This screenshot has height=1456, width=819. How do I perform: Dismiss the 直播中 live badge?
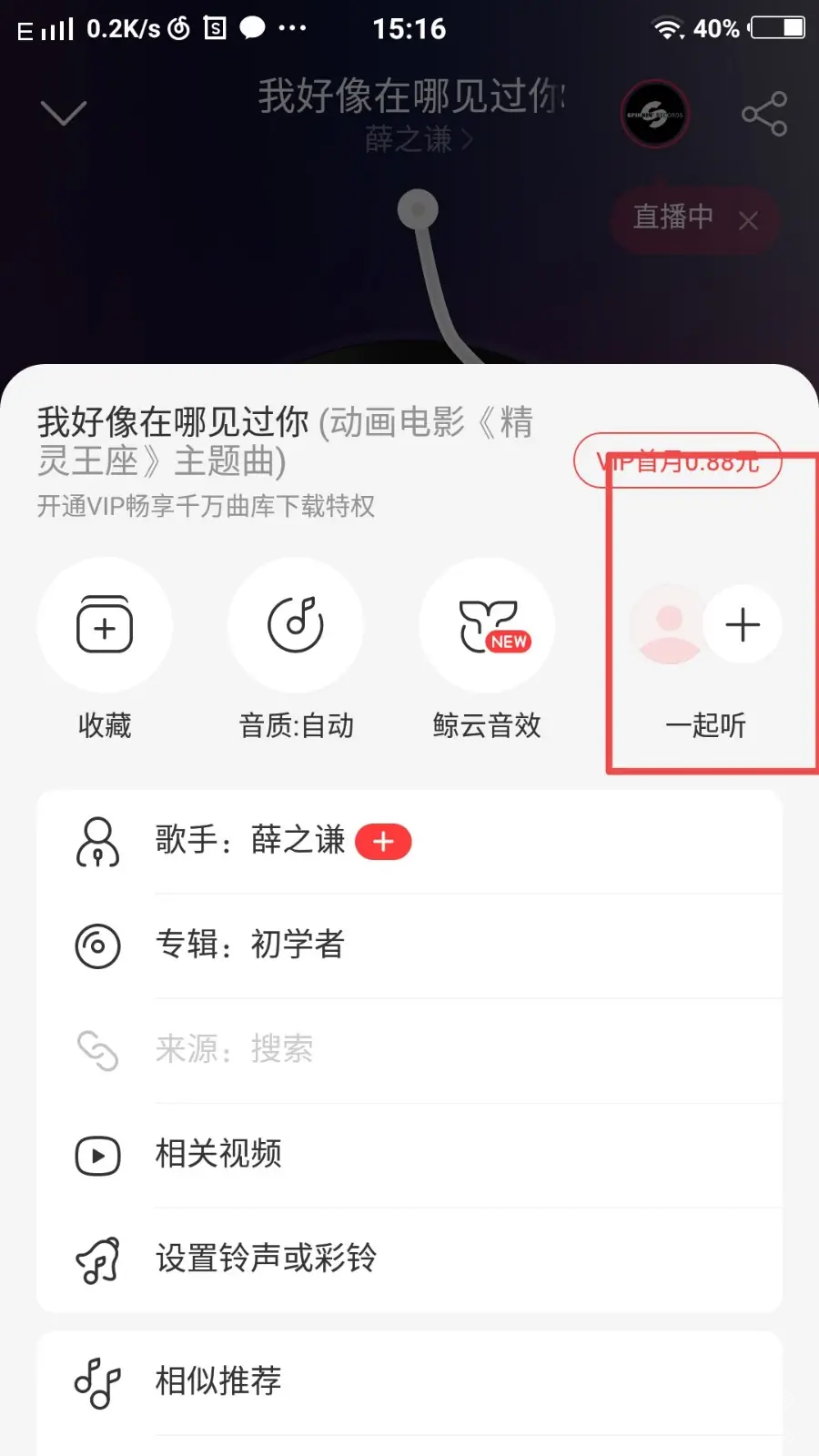pos(748,220)
